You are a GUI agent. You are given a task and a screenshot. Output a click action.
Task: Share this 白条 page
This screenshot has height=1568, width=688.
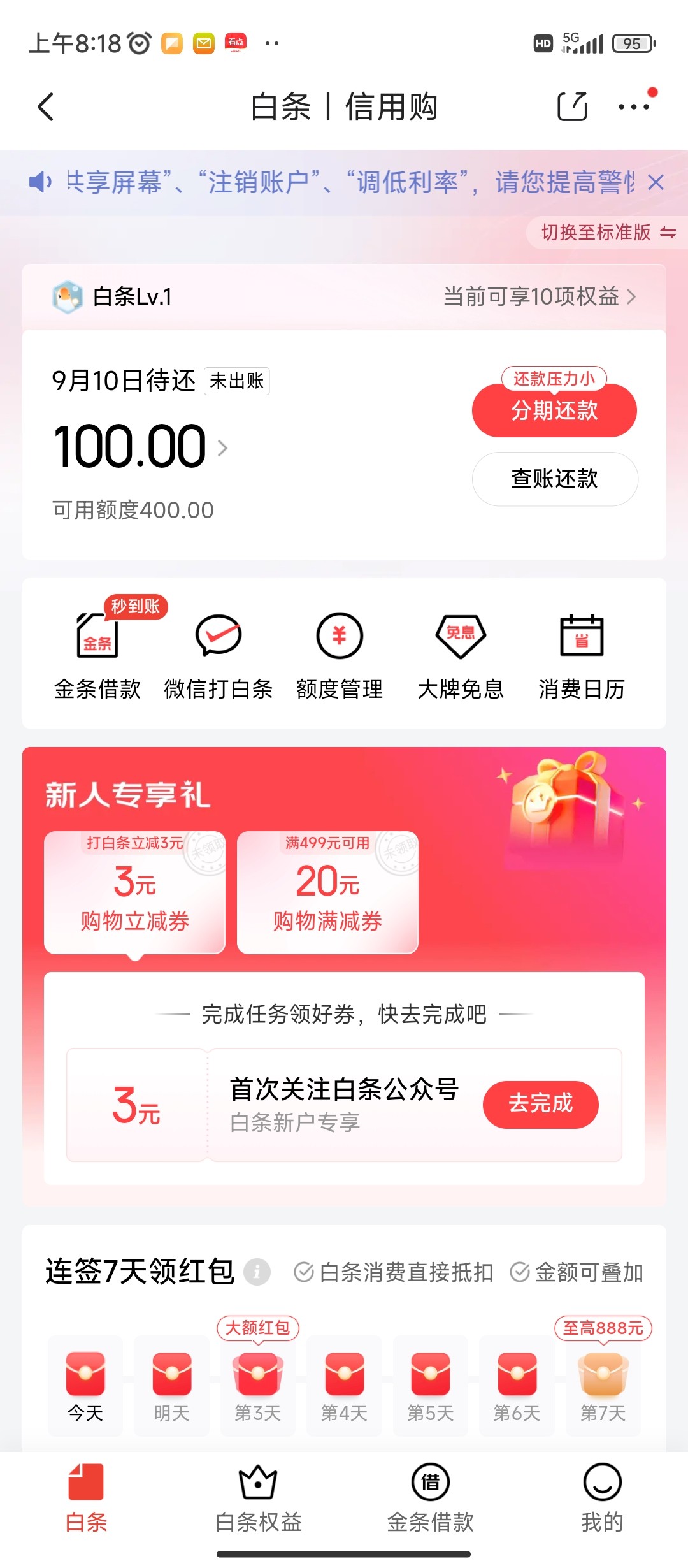pos(571,106)
